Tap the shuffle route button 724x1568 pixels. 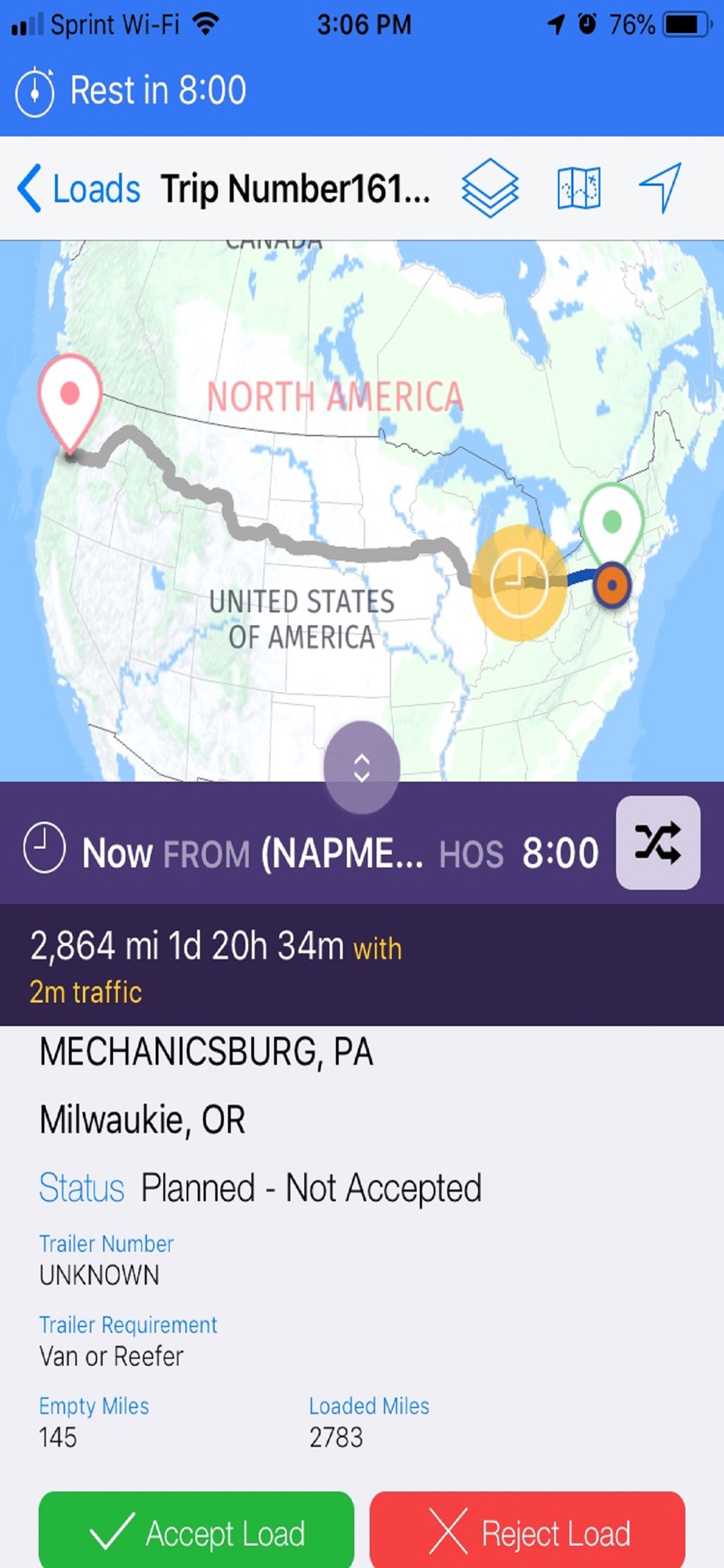pyautogui.click(x=658, y=843)
